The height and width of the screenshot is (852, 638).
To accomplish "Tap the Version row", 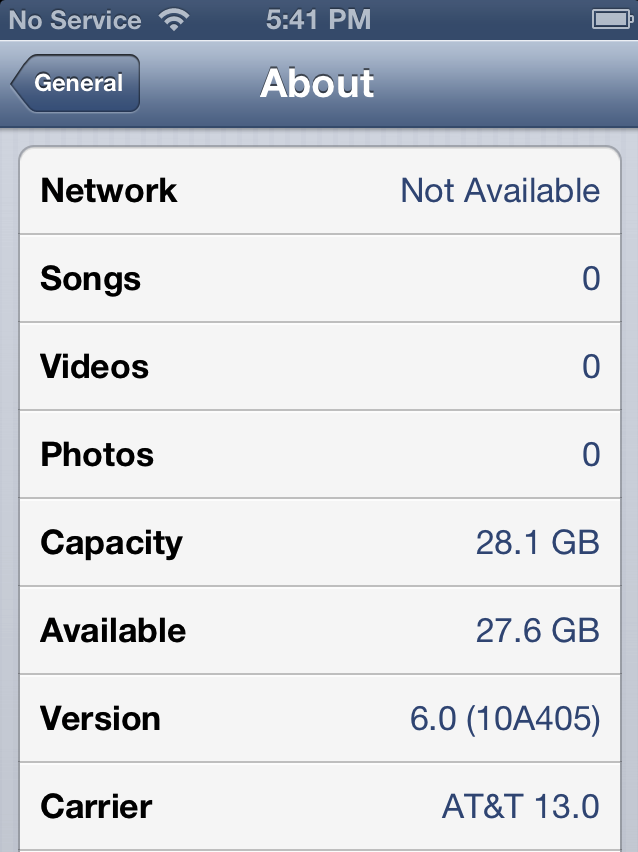I will tap(320, 718).
